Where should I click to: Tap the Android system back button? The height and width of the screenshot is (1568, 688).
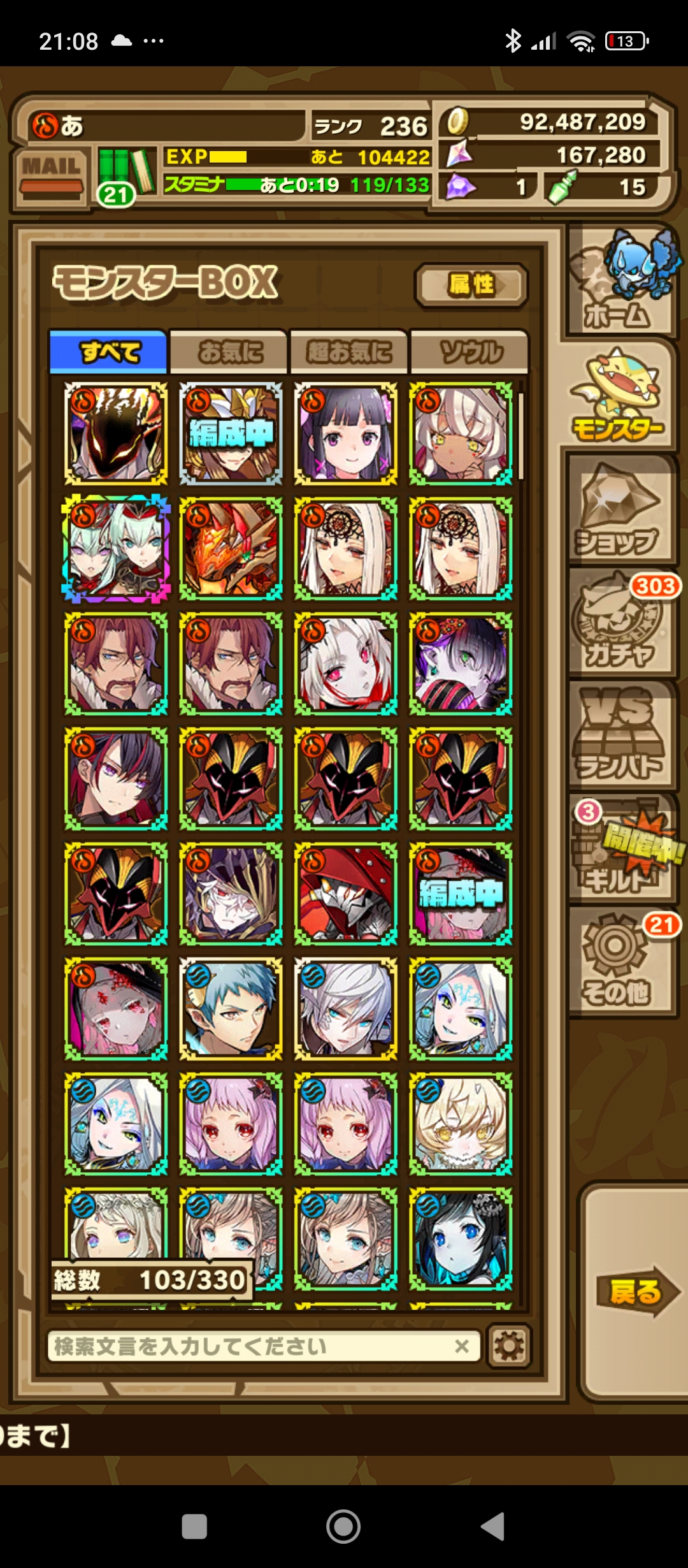492,1527
